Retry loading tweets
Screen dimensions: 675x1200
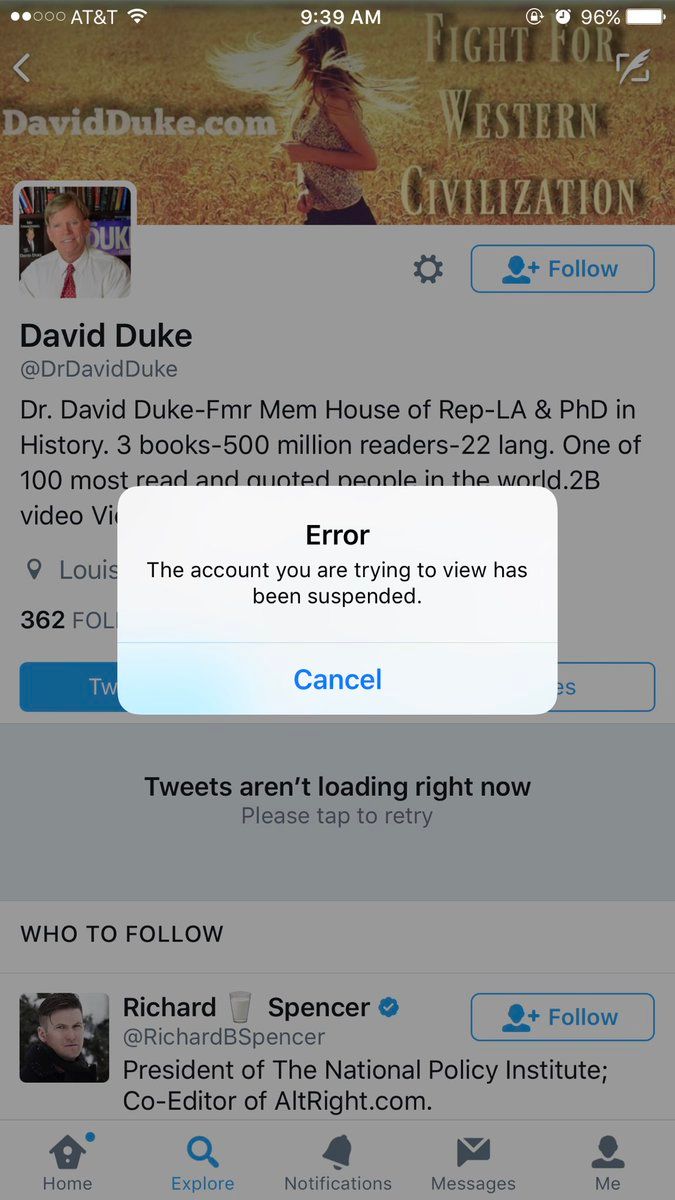pyautogui.click(x=337, y=800)
